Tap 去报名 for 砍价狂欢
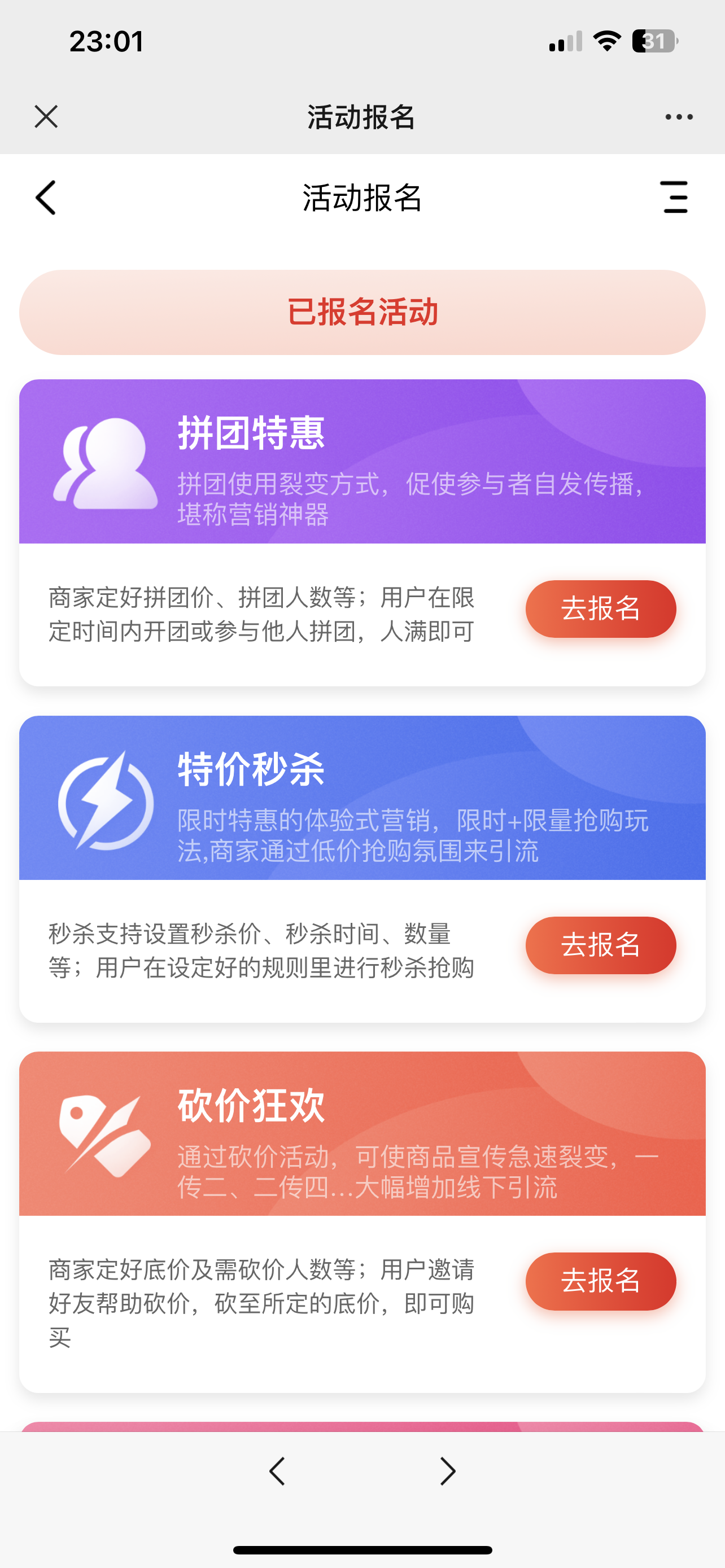Image resolution: width=725 pixels, height=1568 pixels. pyautogui.click(x=601, y=1281)
